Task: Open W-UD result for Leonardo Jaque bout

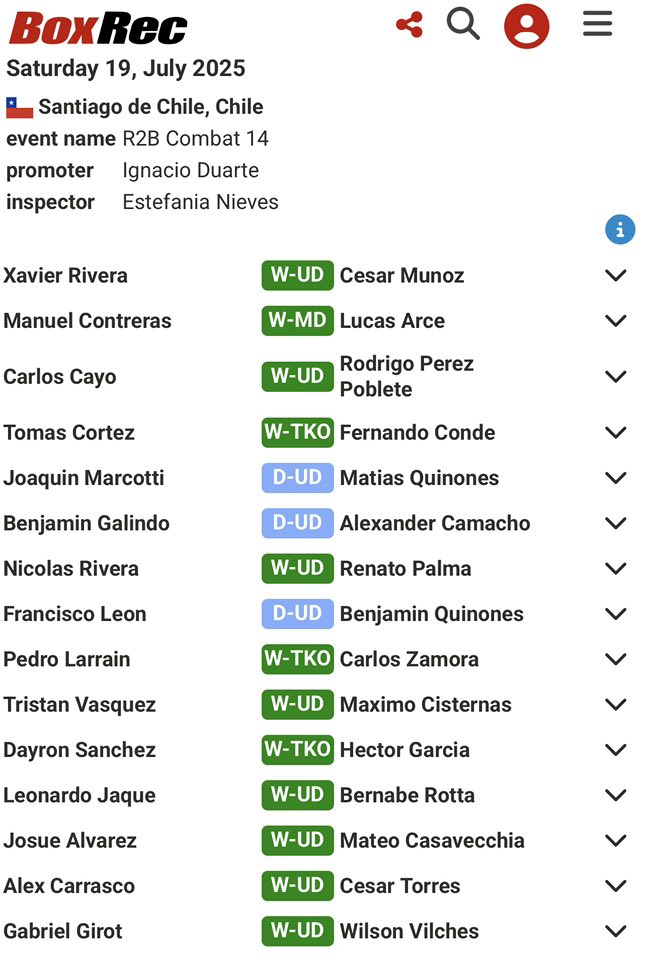Action: (297, 795)
